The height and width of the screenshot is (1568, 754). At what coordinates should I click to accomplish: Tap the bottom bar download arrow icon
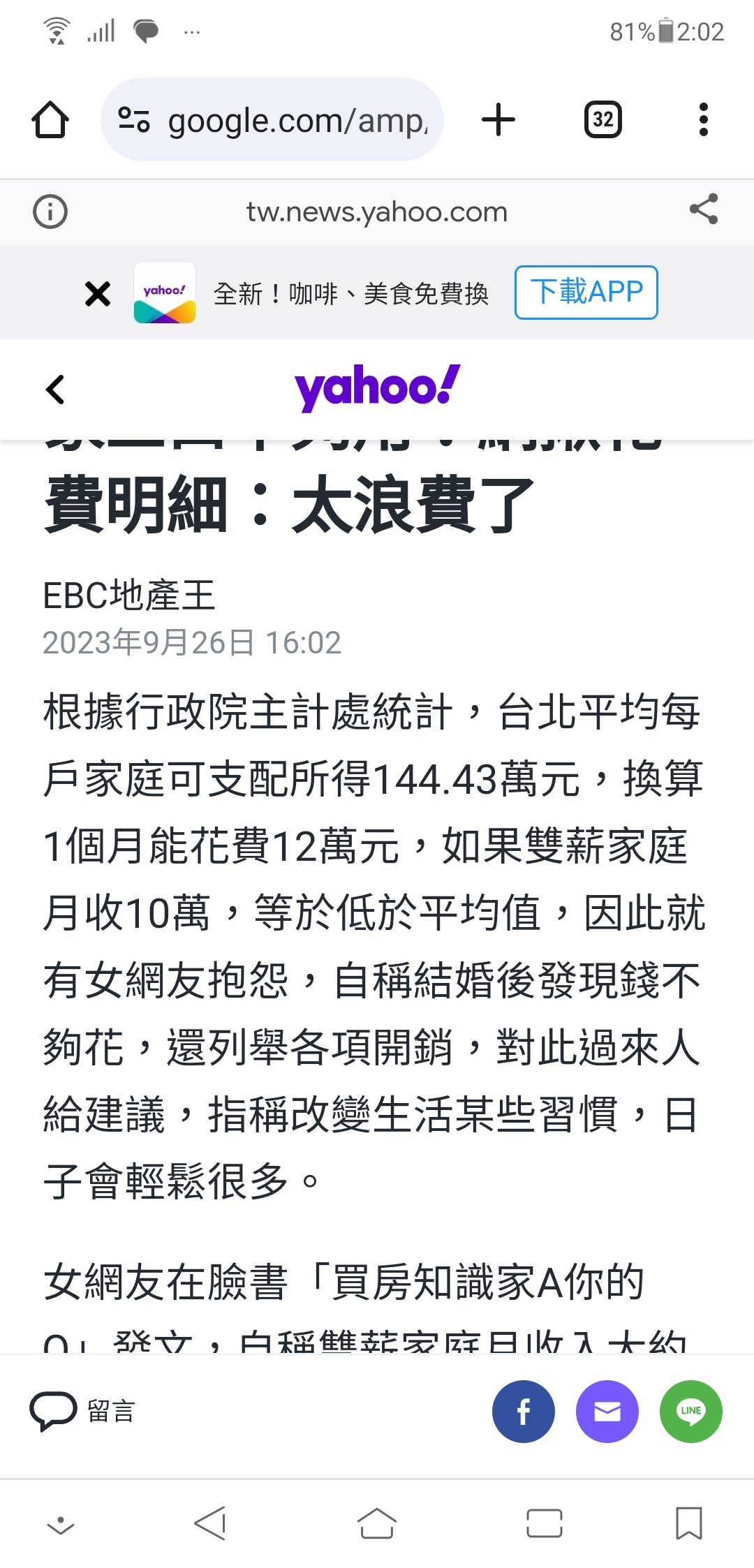coord(61,1525)
